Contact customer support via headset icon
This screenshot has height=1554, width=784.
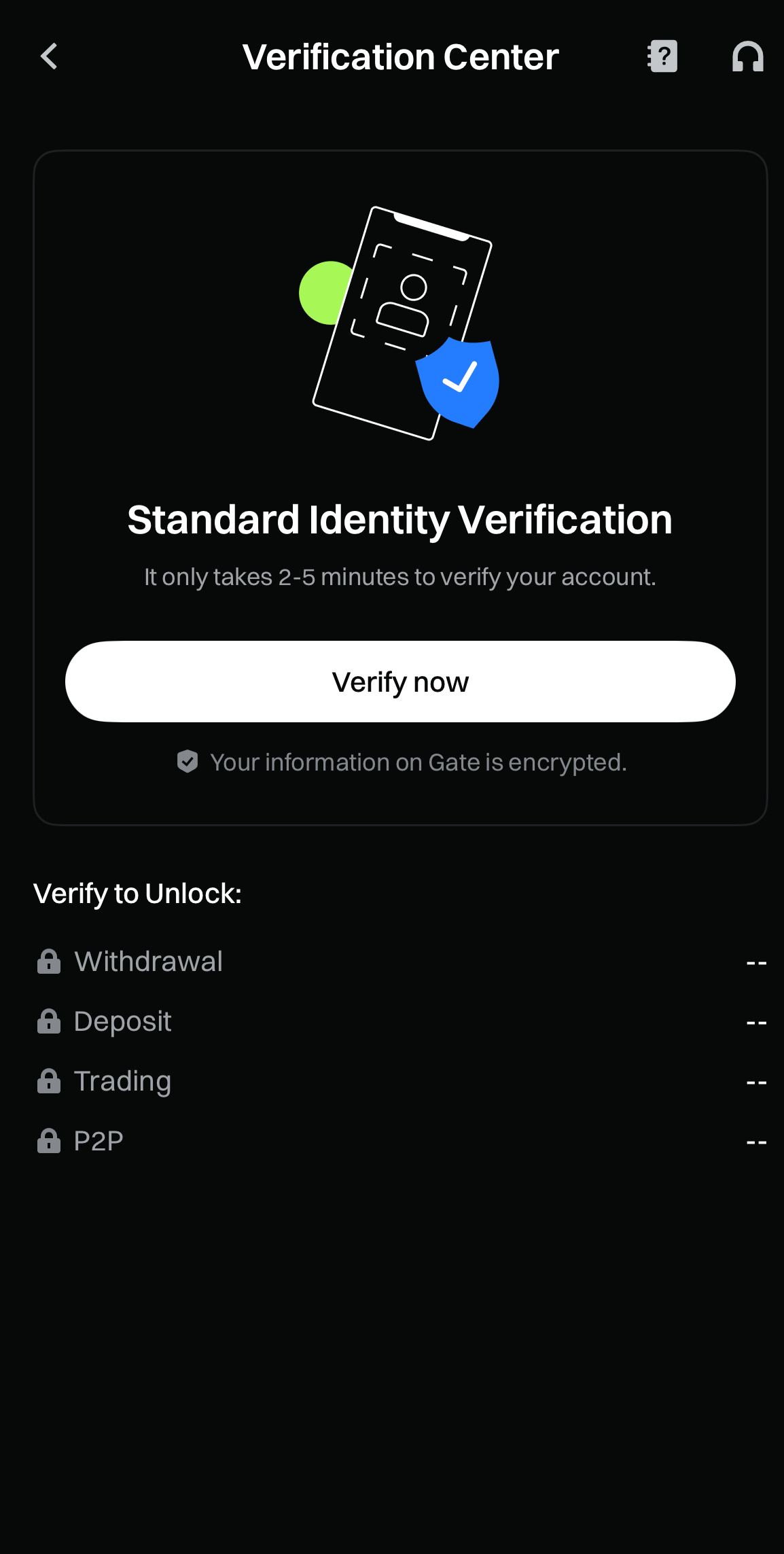[x=747, y=56]
